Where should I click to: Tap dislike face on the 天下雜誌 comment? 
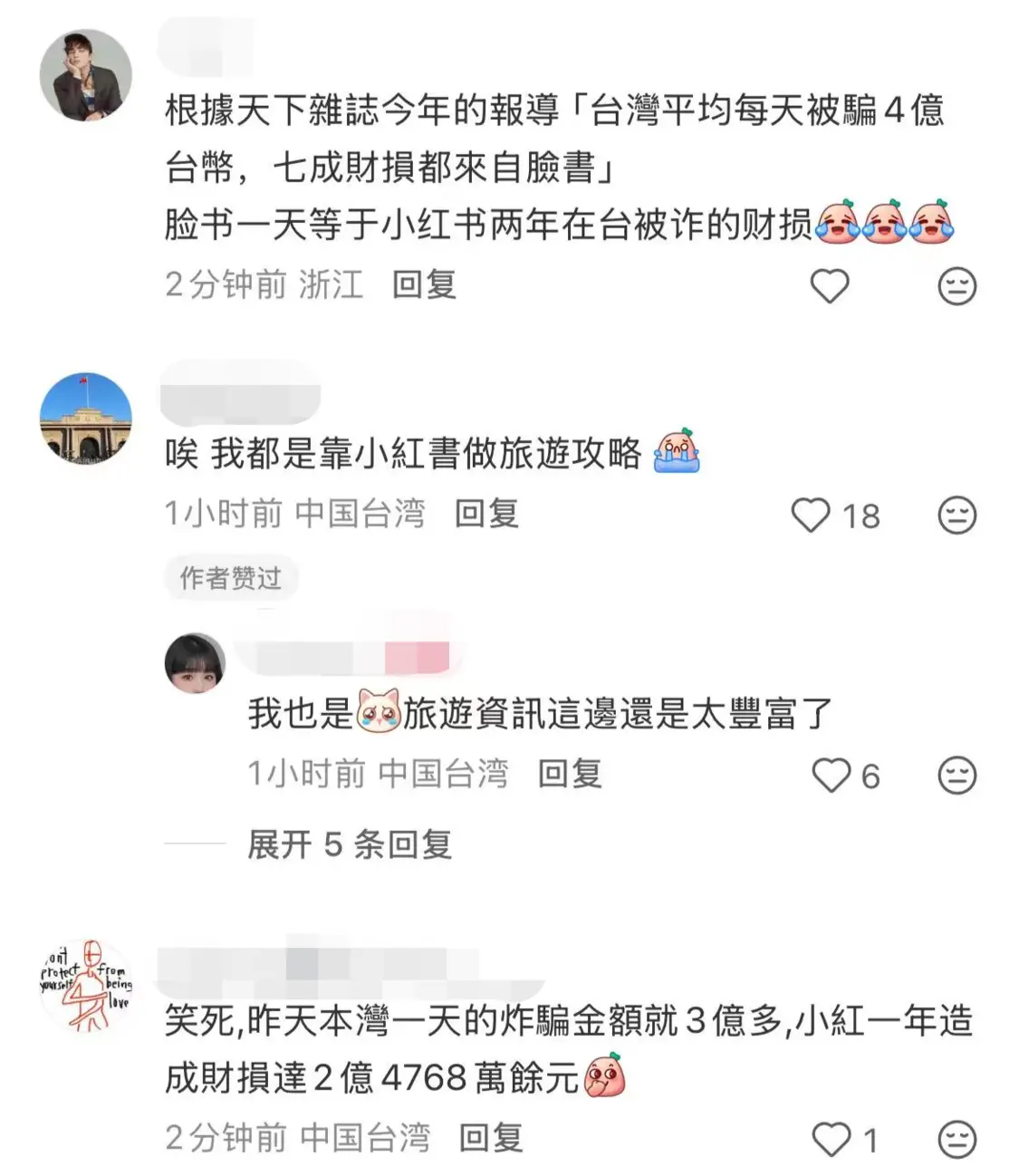957,286
